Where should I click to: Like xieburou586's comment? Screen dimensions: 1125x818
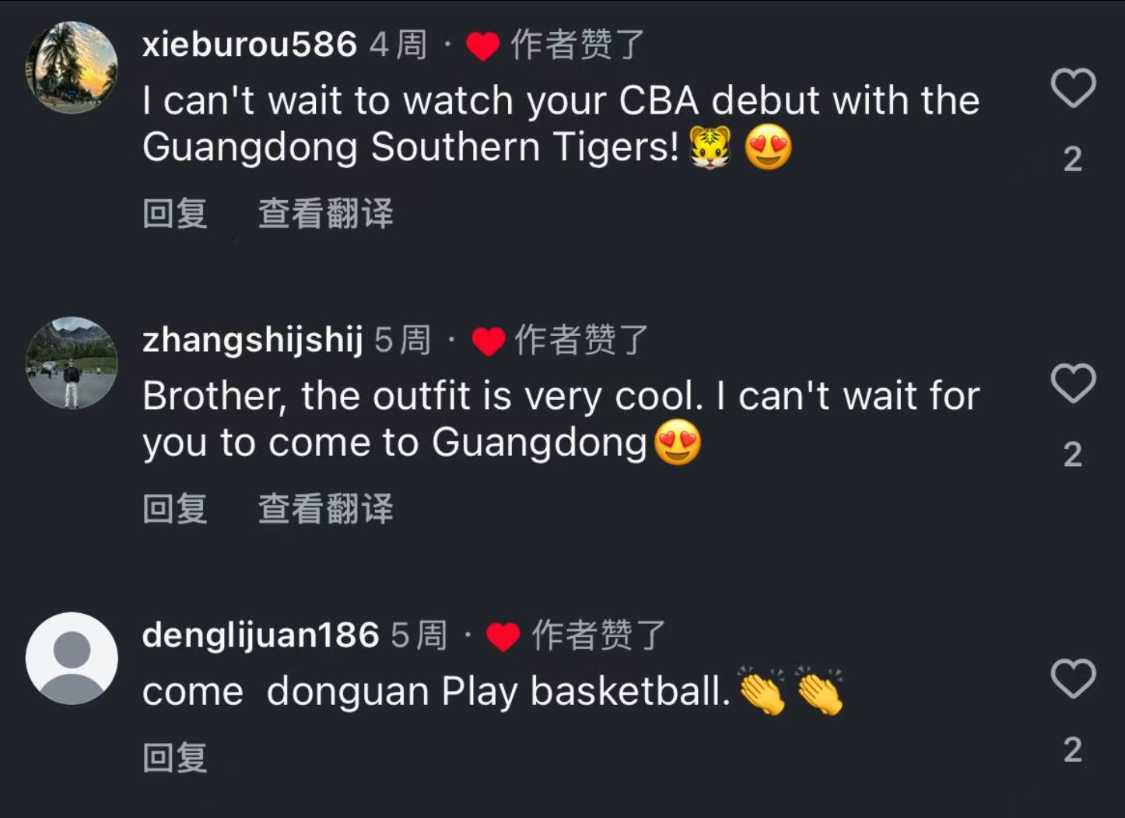[x=1073, y=90]
